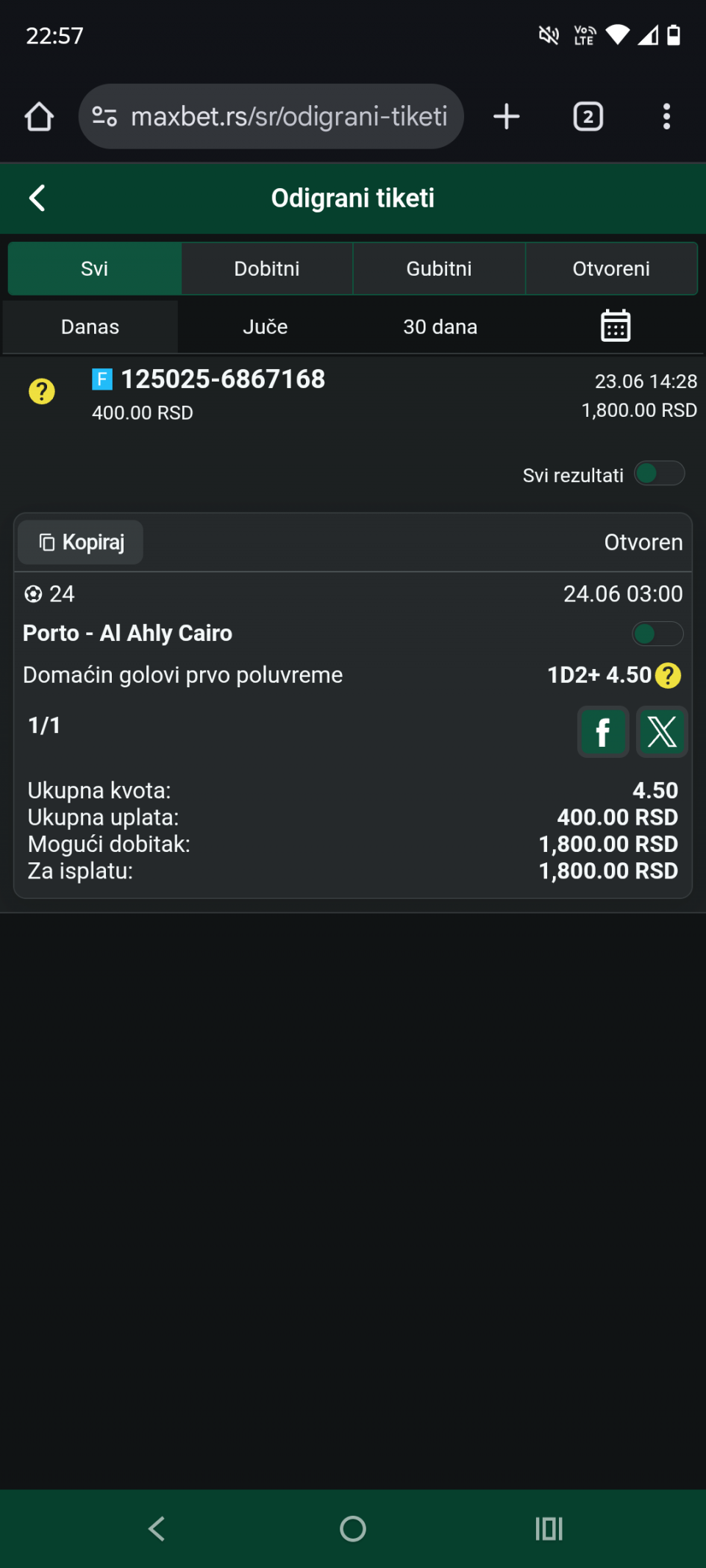706x1568 pixels.
Task: Open the calendar date picker
Action: 616,326
